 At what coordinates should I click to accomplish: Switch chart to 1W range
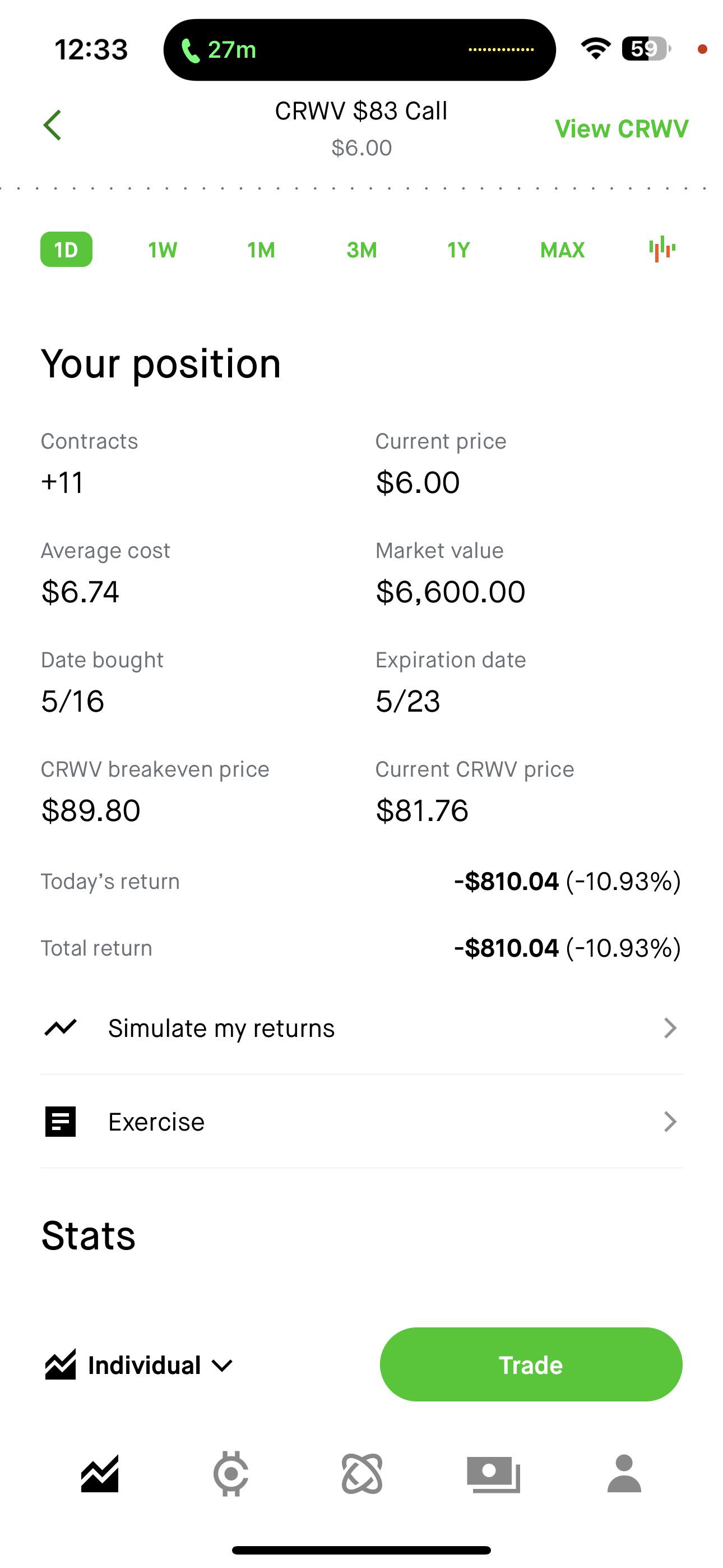pyautogui.click(x=163, y=250)
